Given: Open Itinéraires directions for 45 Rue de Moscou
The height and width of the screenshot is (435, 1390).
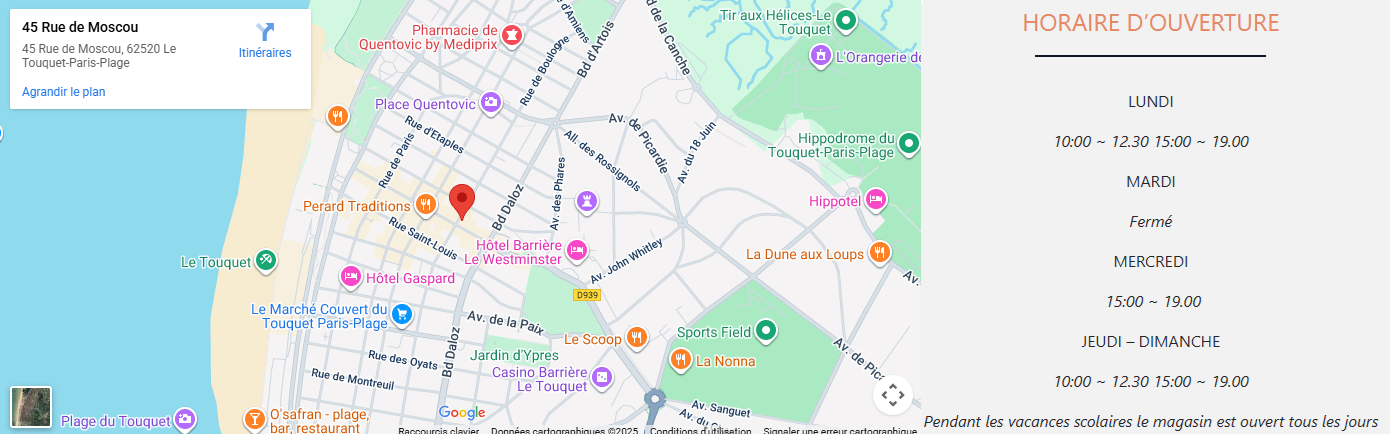Looking at the screenshot, I should (265, 40).
